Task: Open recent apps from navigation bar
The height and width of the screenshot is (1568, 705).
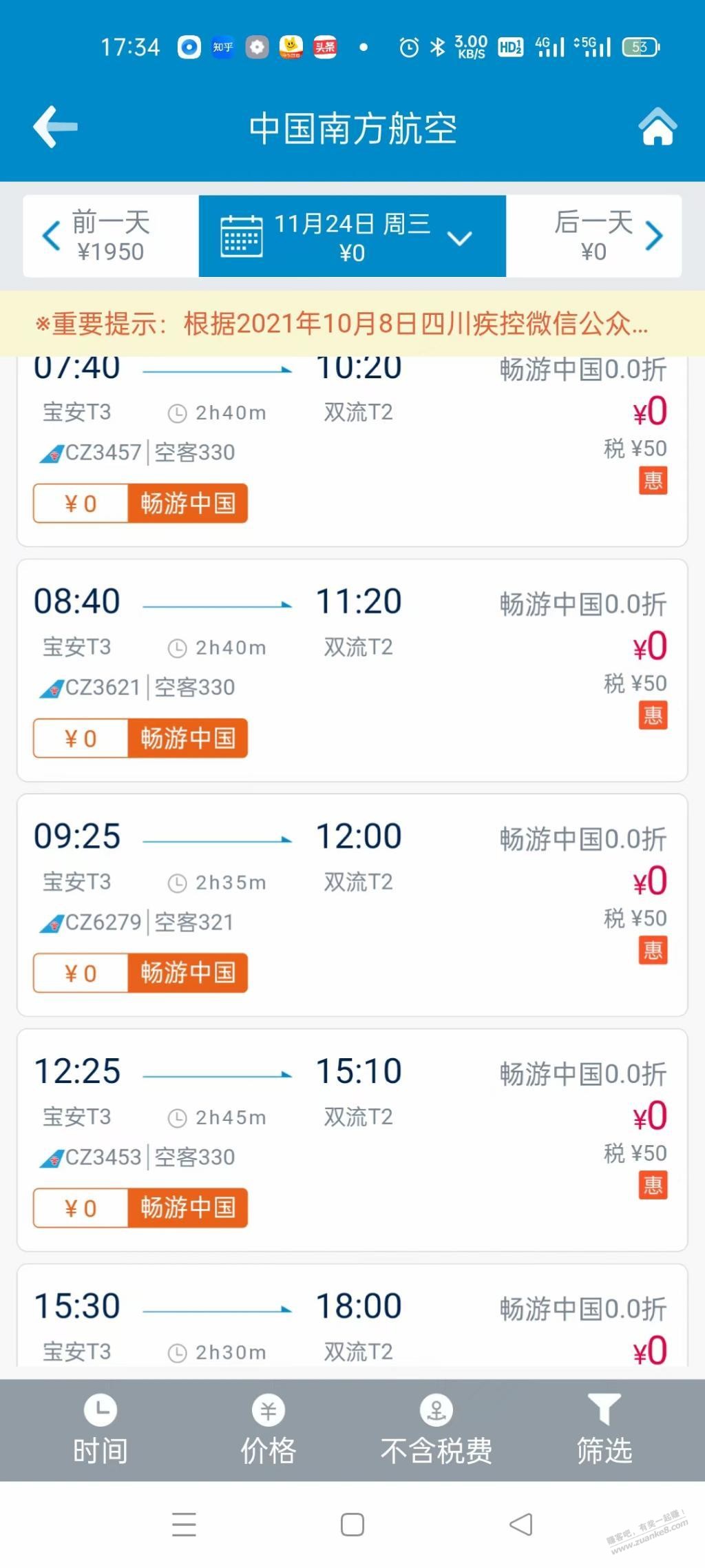Action: click(x=184, y=1525)
